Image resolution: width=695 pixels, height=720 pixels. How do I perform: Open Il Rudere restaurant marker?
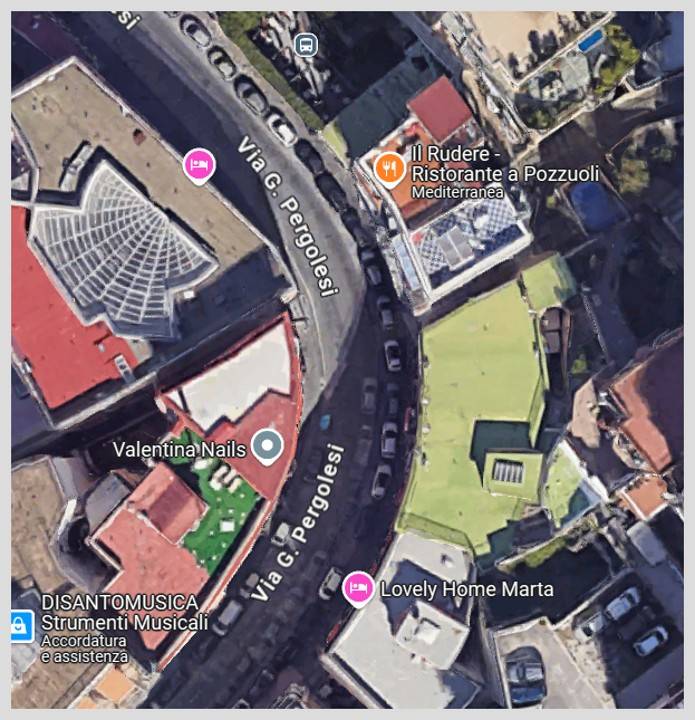click(389, 168)
